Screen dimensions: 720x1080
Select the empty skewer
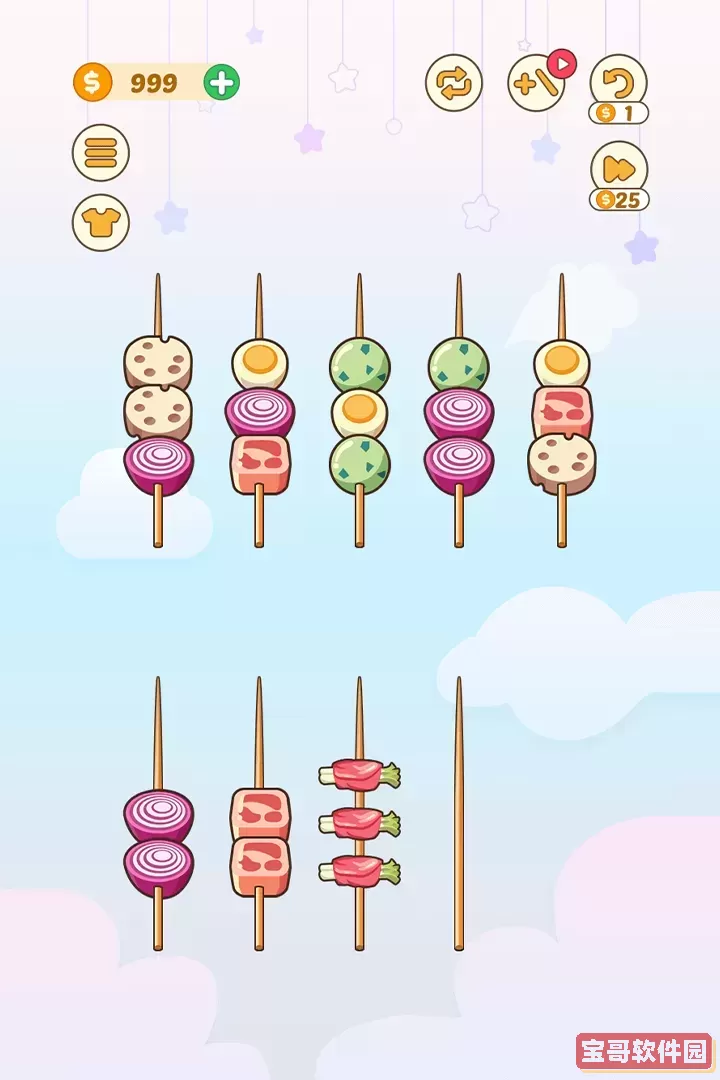coord(459,815)
